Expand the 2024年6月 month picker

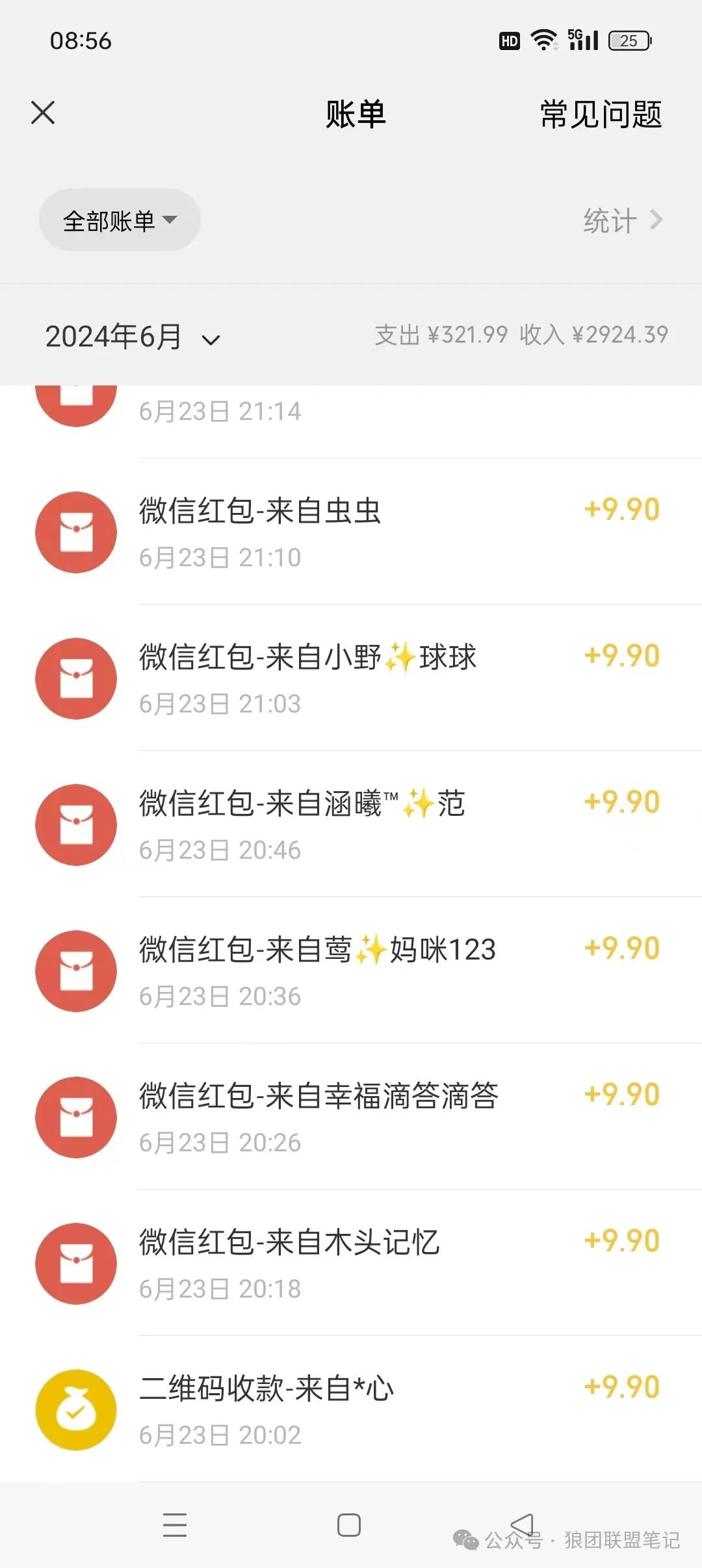pos(130,335)
